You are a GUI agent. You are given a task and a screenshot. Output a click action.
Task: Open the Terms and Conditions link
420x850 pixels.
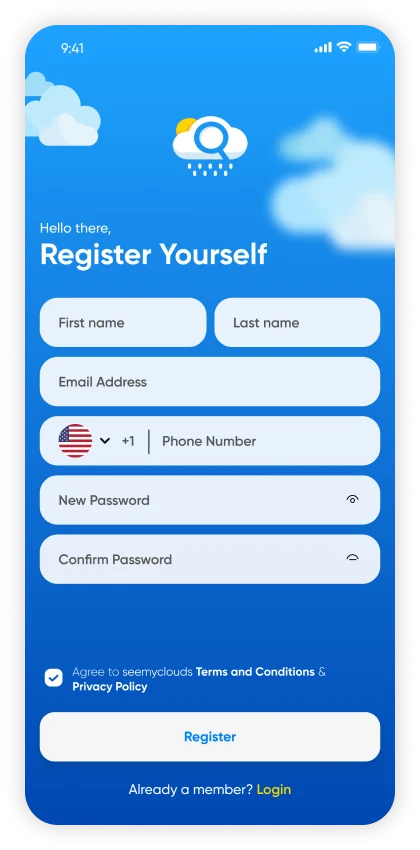255,672
